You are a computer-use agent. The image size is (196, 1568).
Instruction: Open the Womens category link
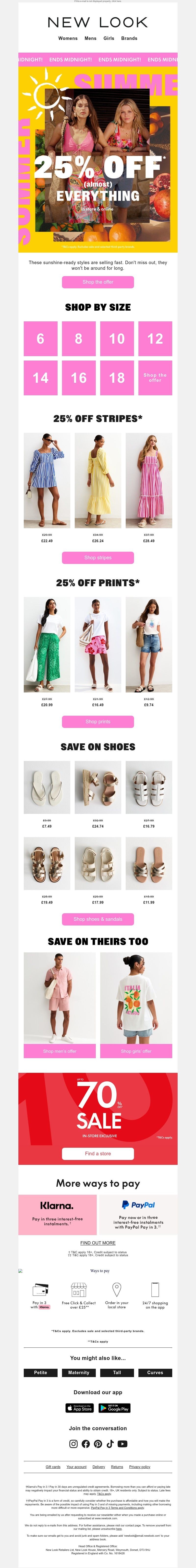point(68,38)
